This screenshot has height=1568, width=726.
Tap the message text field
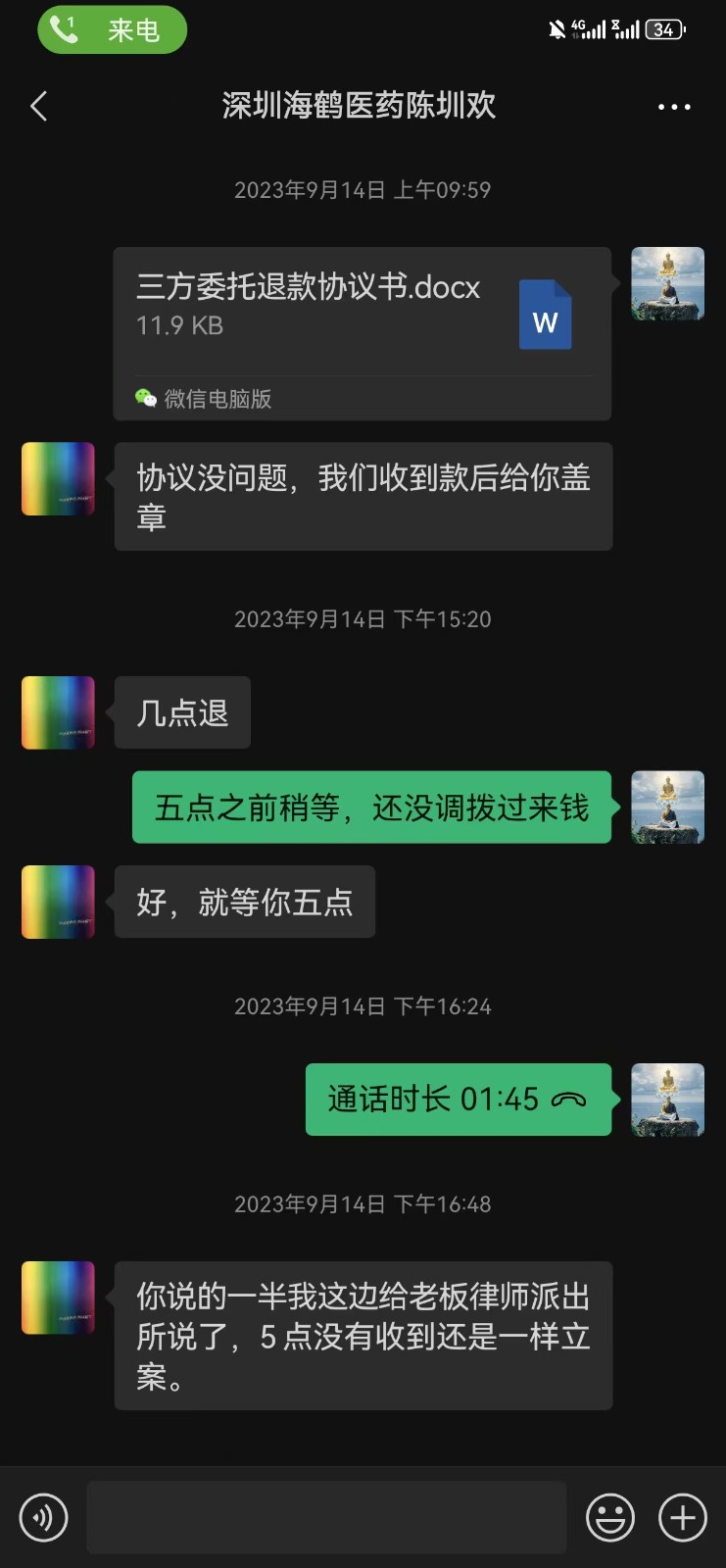point(326,1517)
